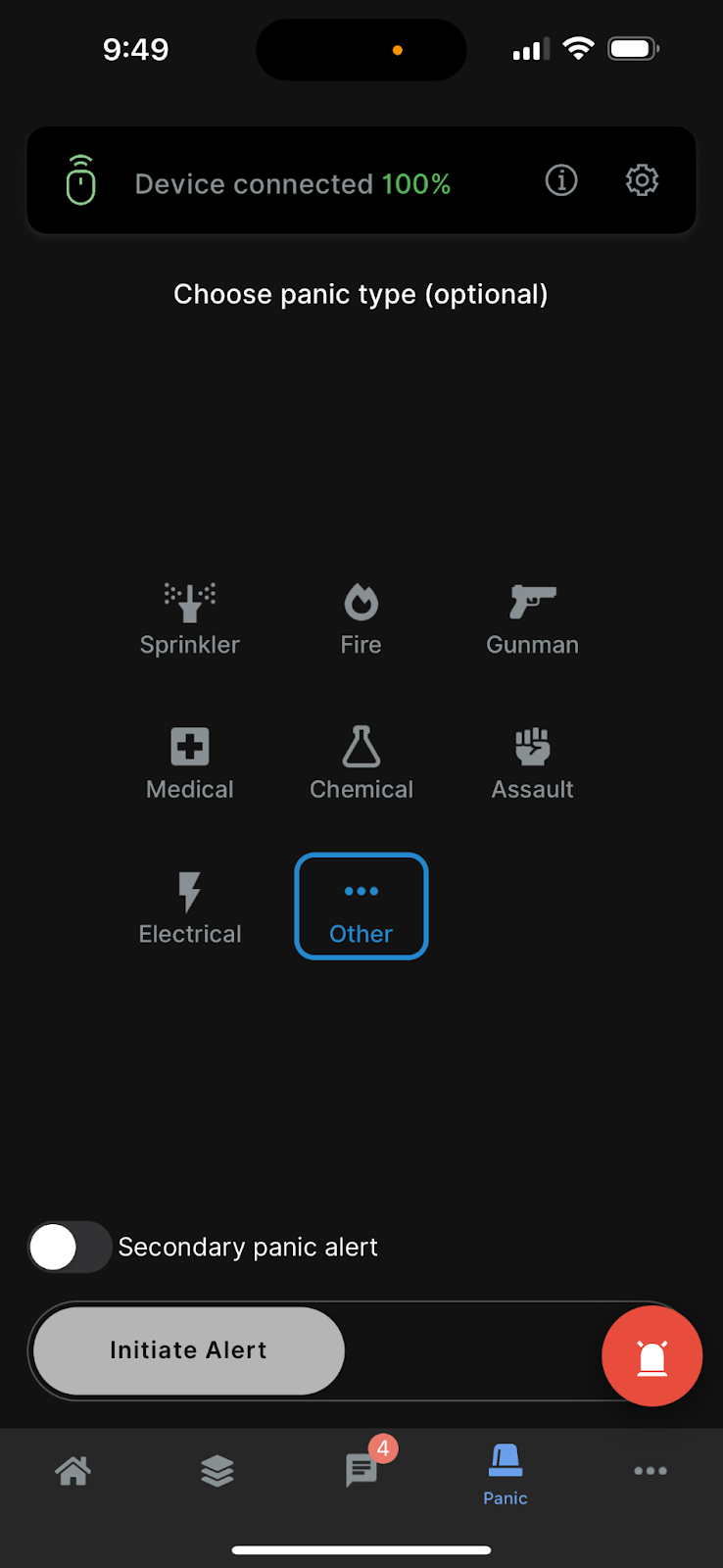Tap the connected device battery indicator
Viewport: 723px width, 1568px height.
point(79,180)
